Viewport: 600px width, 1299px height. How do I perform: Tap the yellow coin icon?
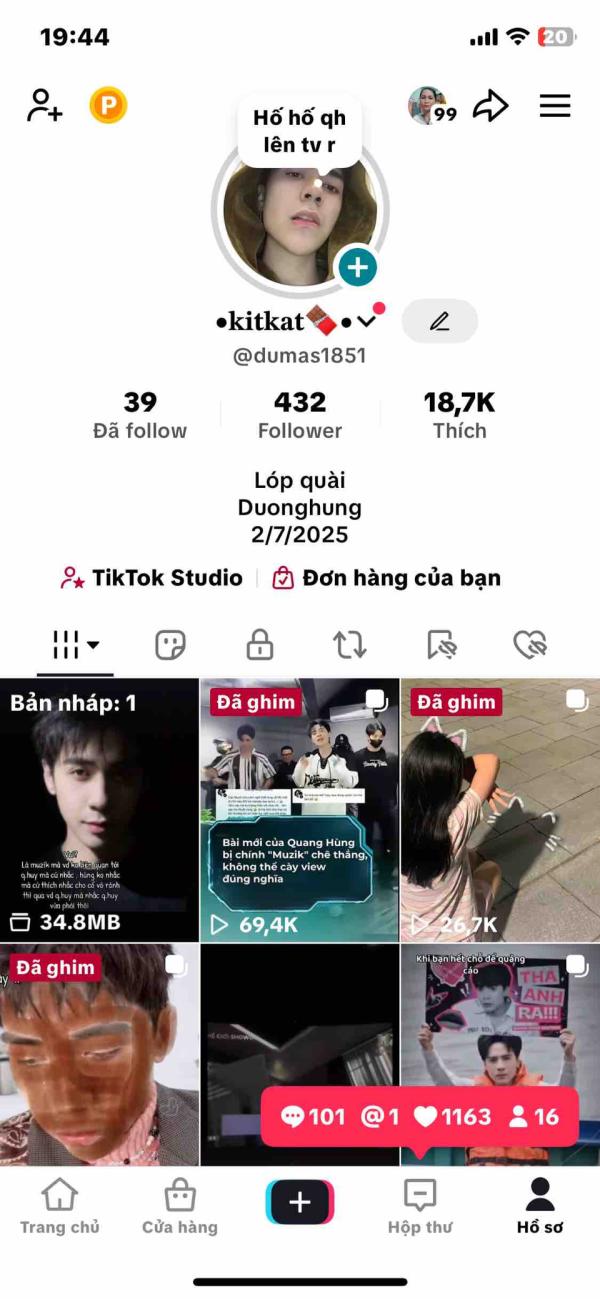click(108, 105)
